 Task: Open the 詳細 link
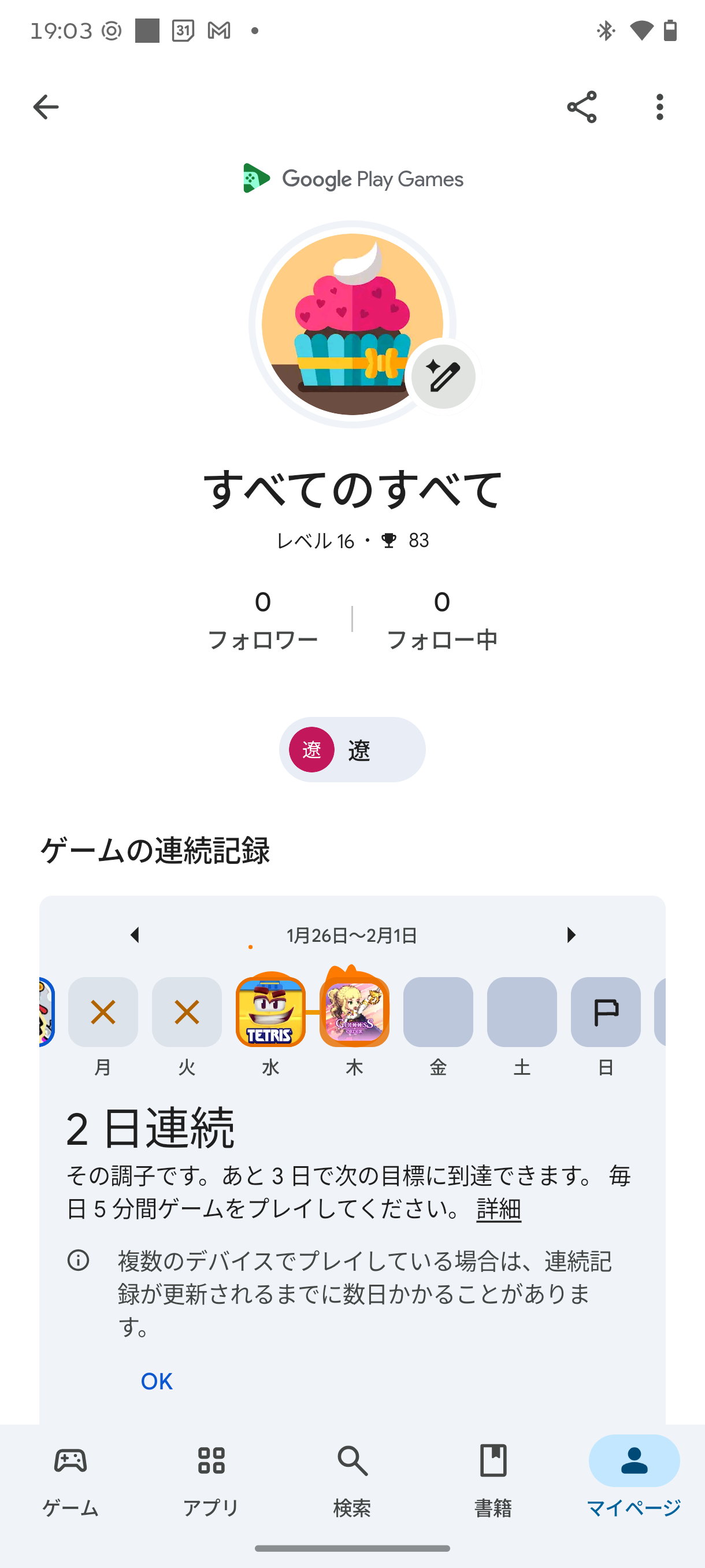pos(499,1209)
